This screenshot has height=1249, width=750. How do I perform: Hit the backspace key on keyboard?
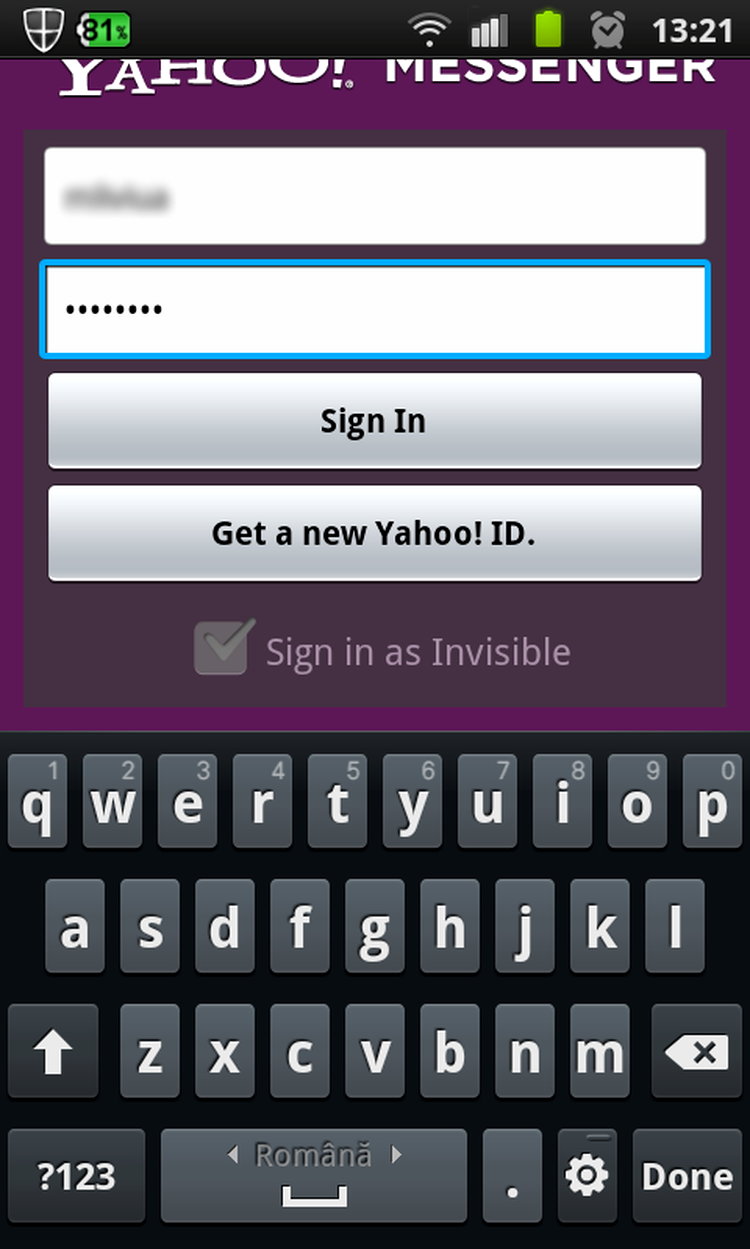[697, 1051]
